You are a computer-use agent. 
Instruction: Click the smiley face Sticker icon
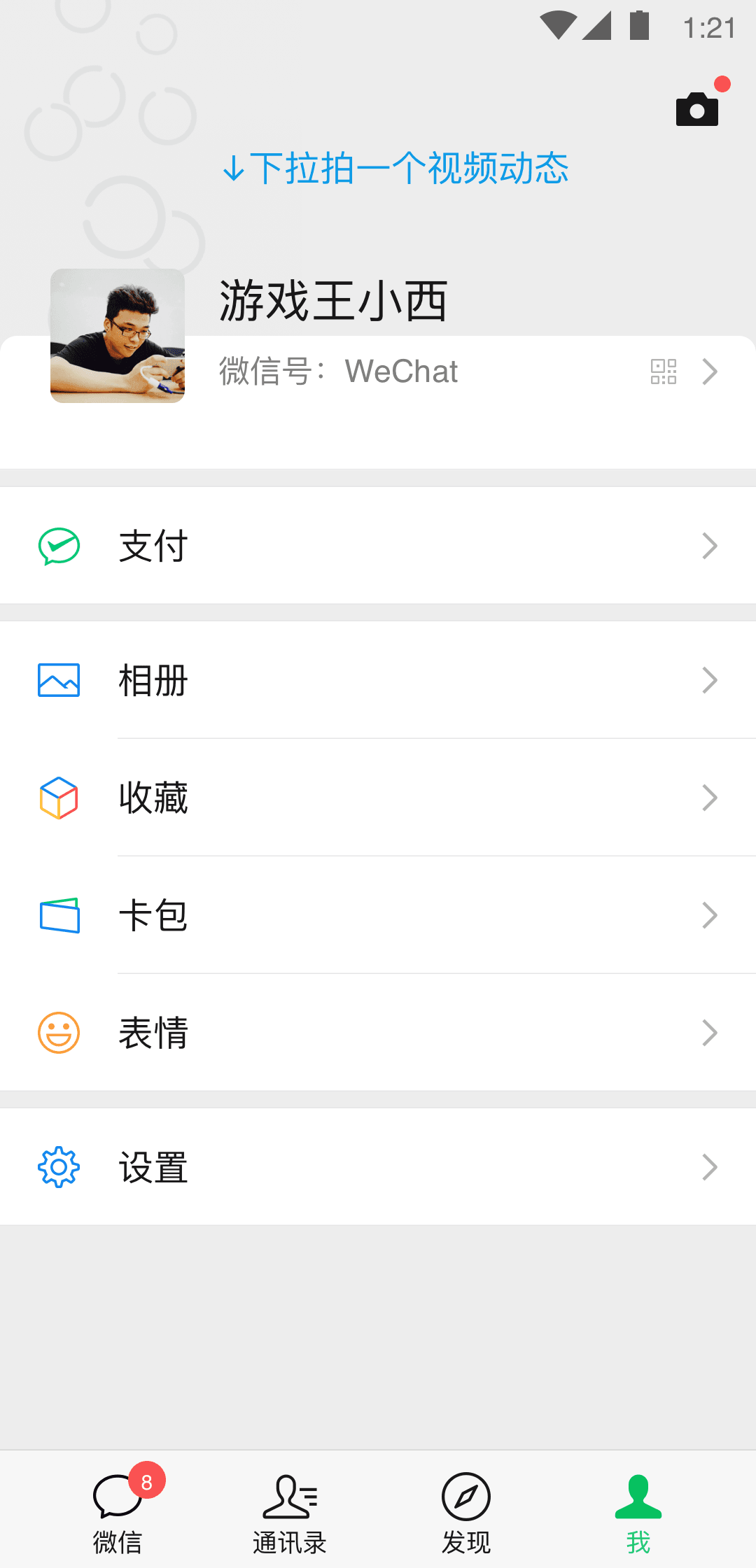(59, 1032)
